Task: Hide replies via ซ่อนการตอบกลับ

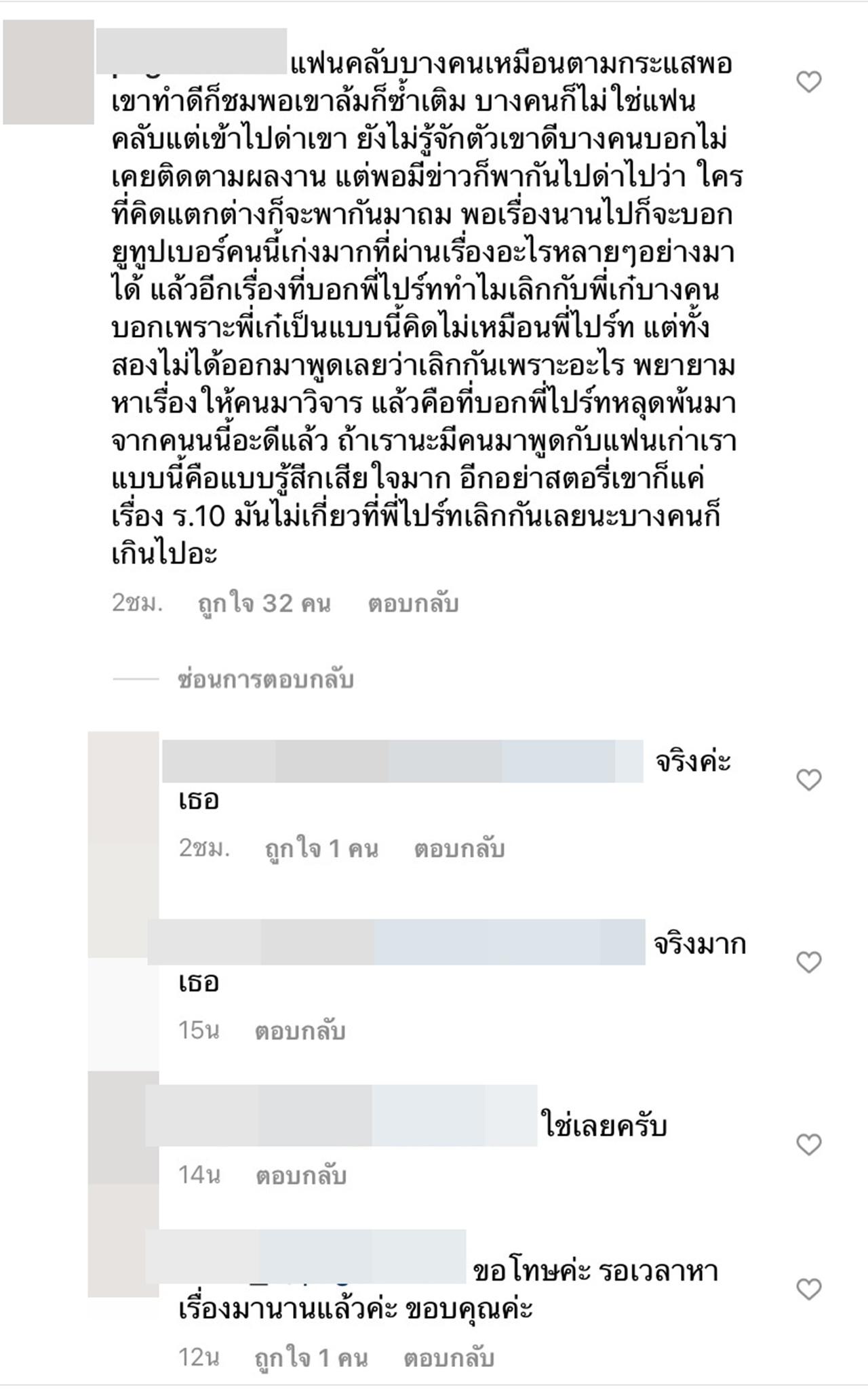Action: pyautogui.click(x=265, y=679)
